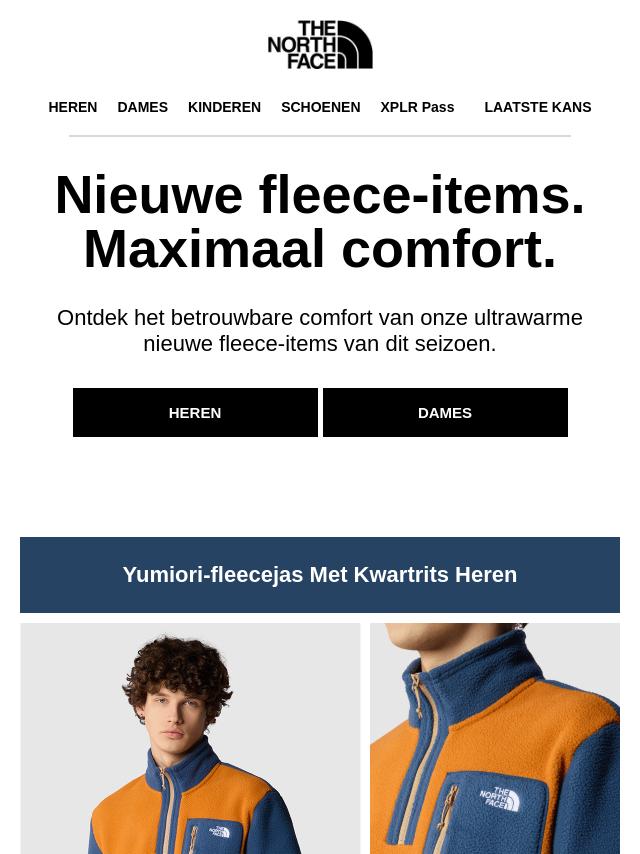View the photo of the model wearing the fleece
Screen dimensions: 640x854
pos(190,738)
